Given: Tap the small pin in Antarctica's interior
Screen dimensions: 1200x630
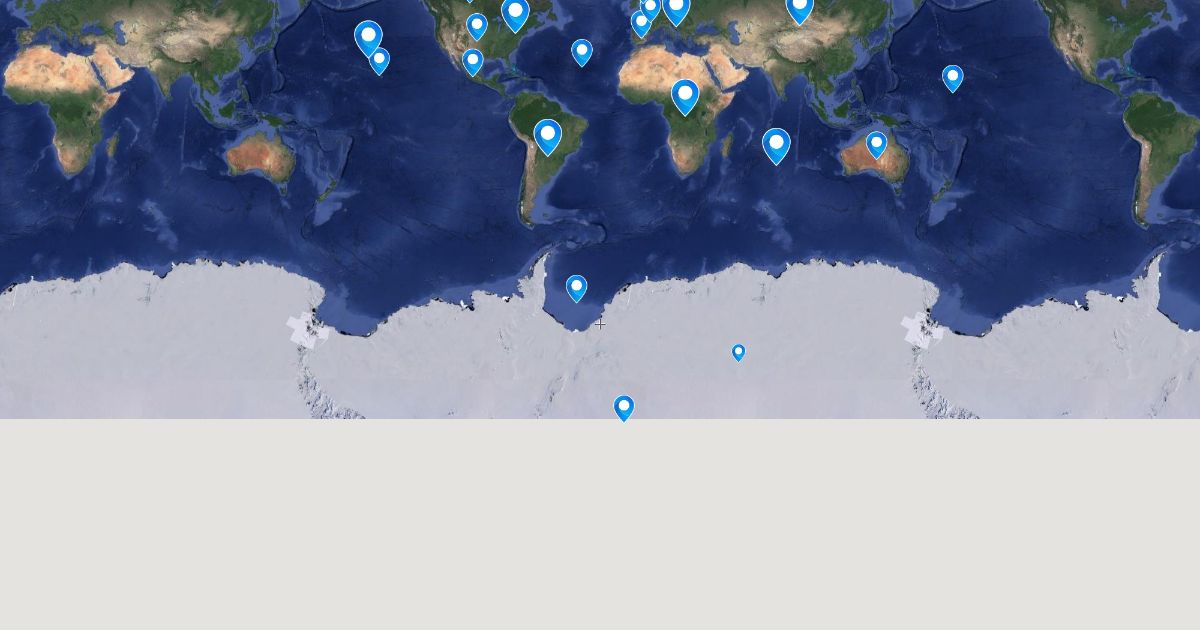Looking at the screenshot, I should (x=738, y=351).
